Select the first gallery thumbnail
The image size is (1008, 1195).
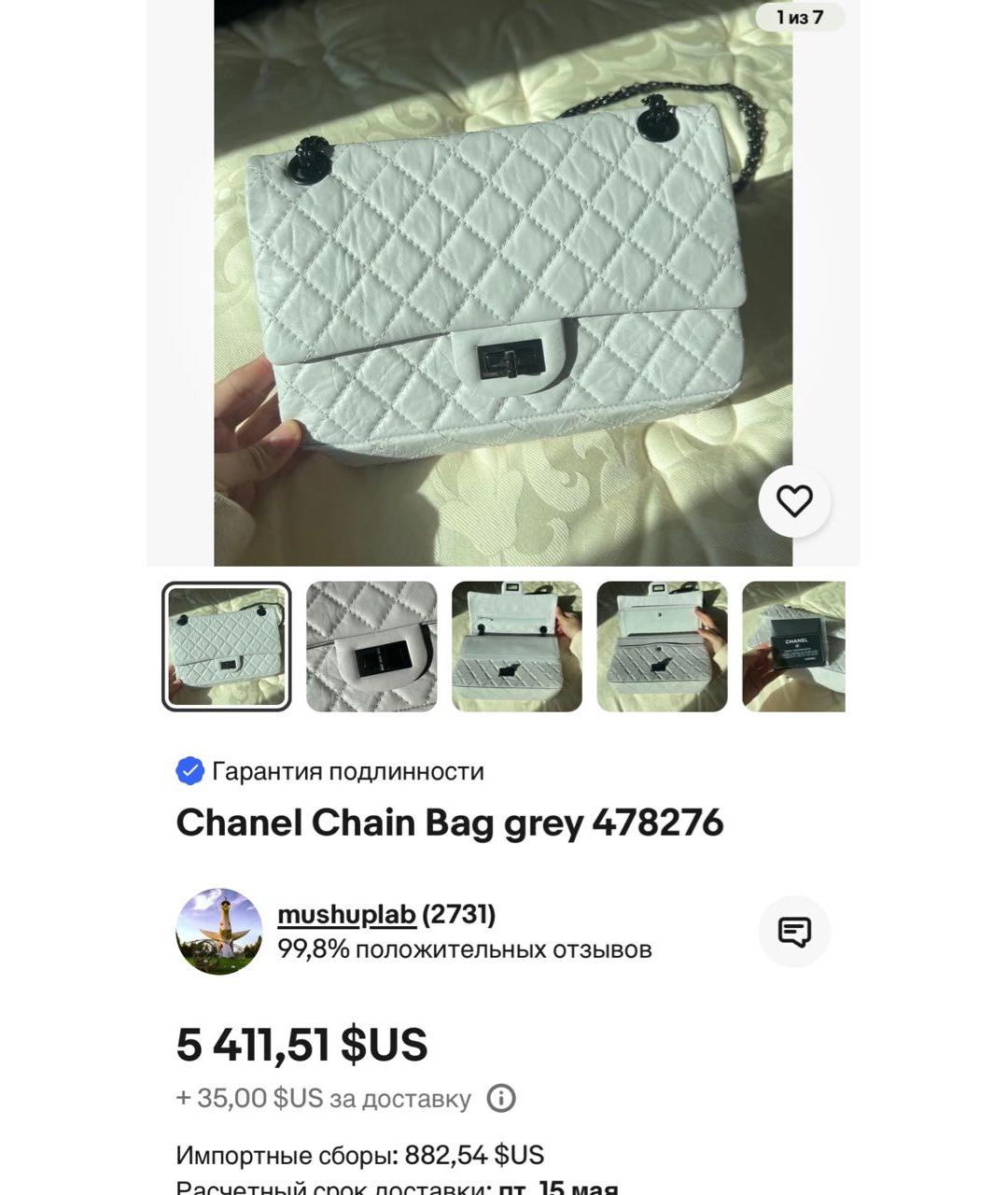(x=227, y=647)
